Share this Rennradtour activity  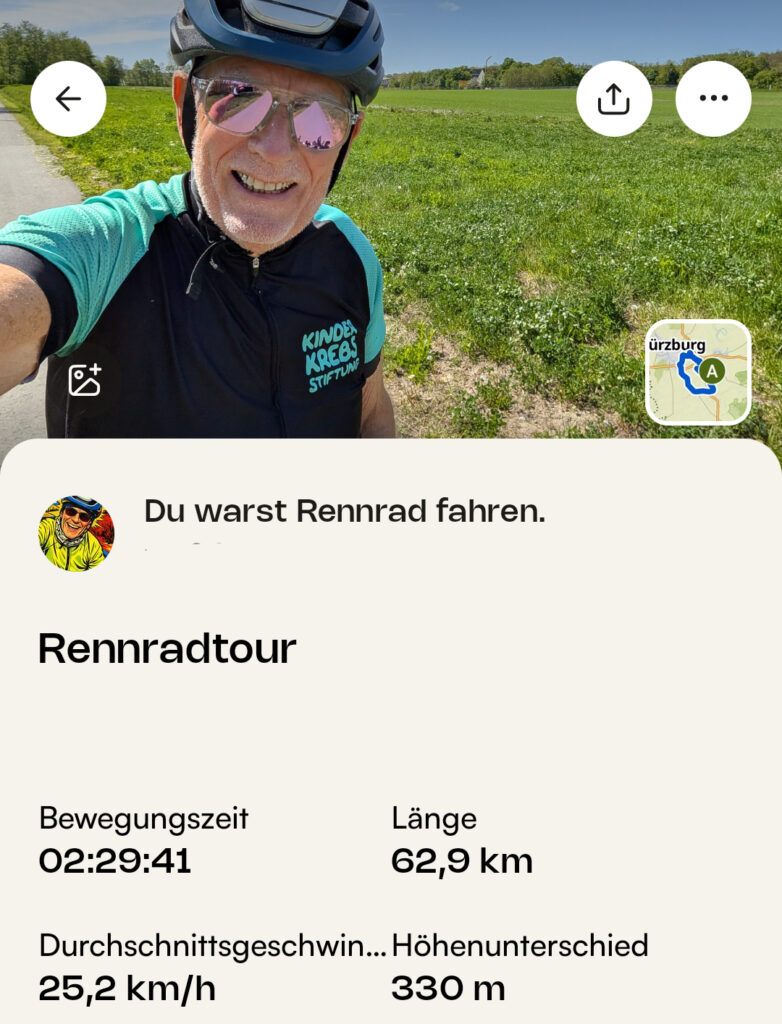[x=613, y=98]
